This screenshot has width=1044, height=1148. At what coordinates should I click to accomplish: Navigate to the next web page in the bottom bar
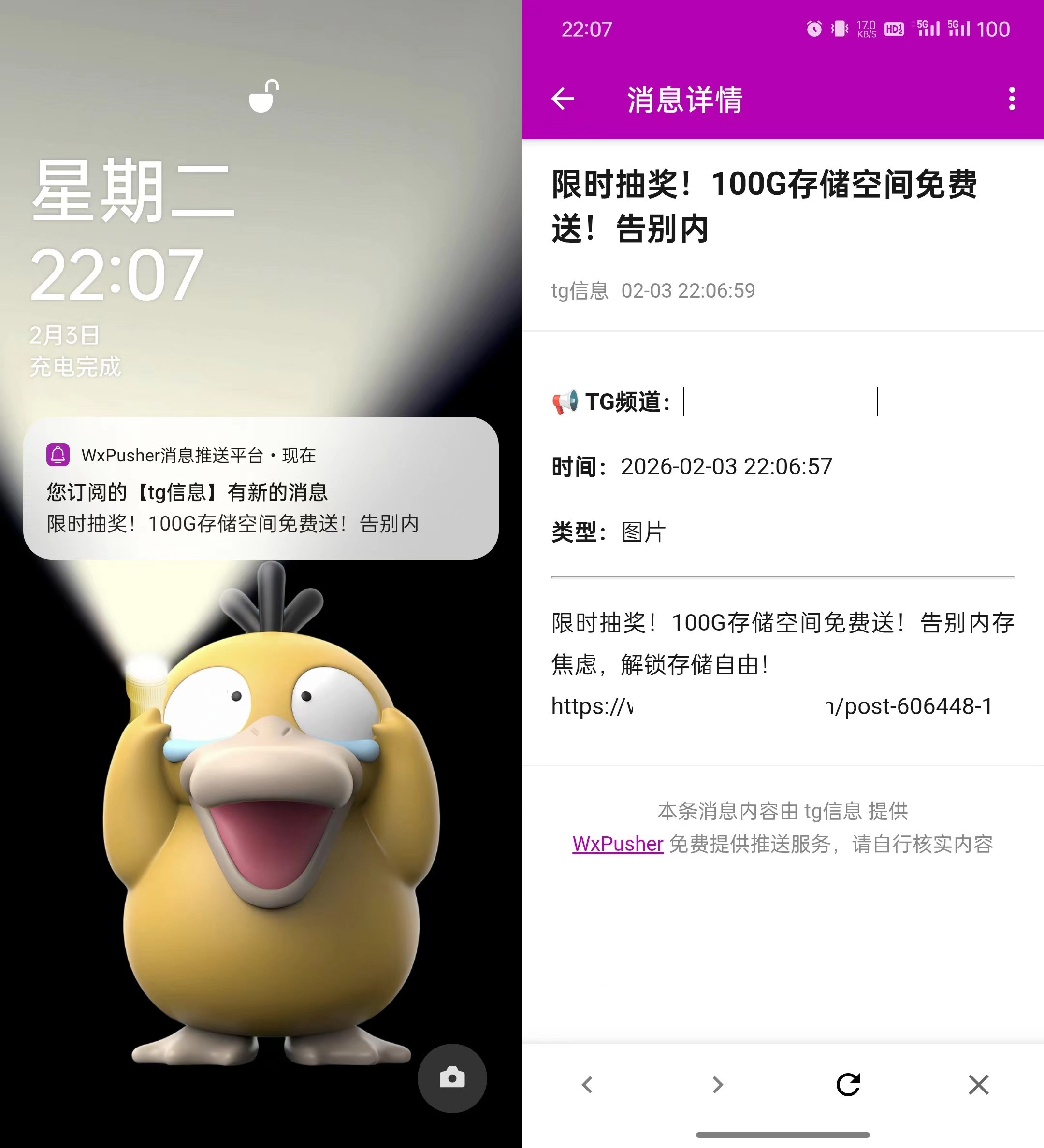pyautogui.click(x=718, y=1084)
